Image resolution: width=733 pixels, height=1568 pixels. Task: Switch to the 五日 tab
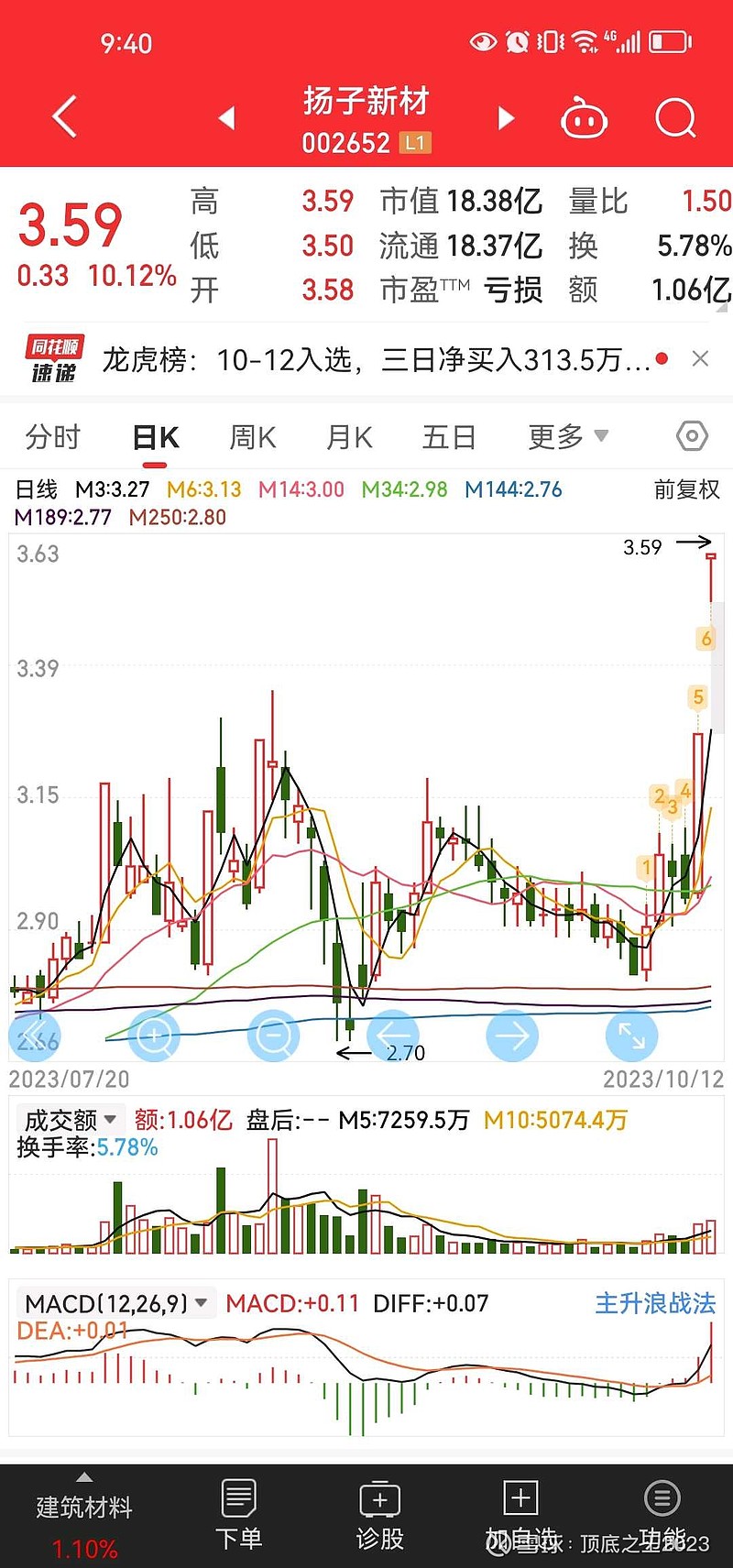[x=449, y=437]
